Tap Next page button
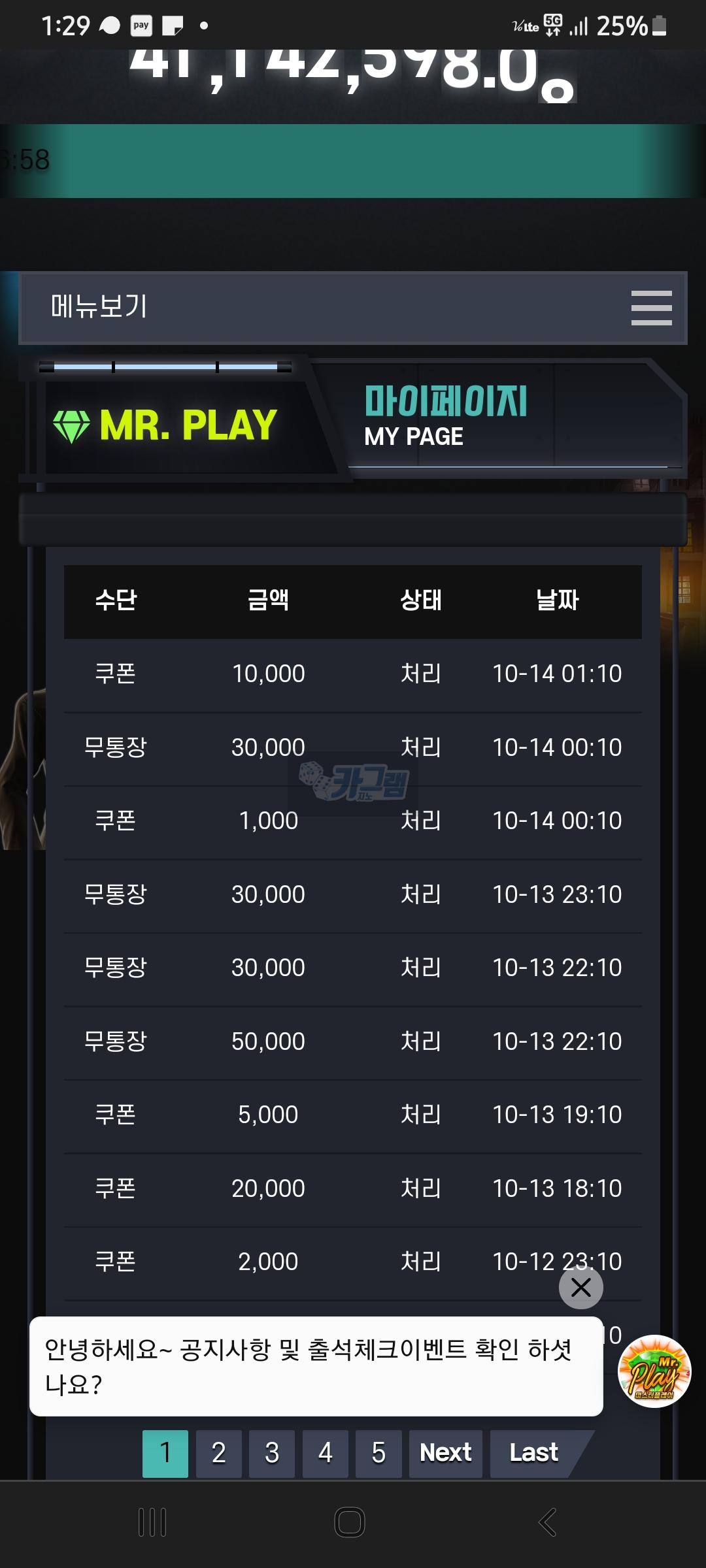Screen dimensions: 706x1568 446,1453
